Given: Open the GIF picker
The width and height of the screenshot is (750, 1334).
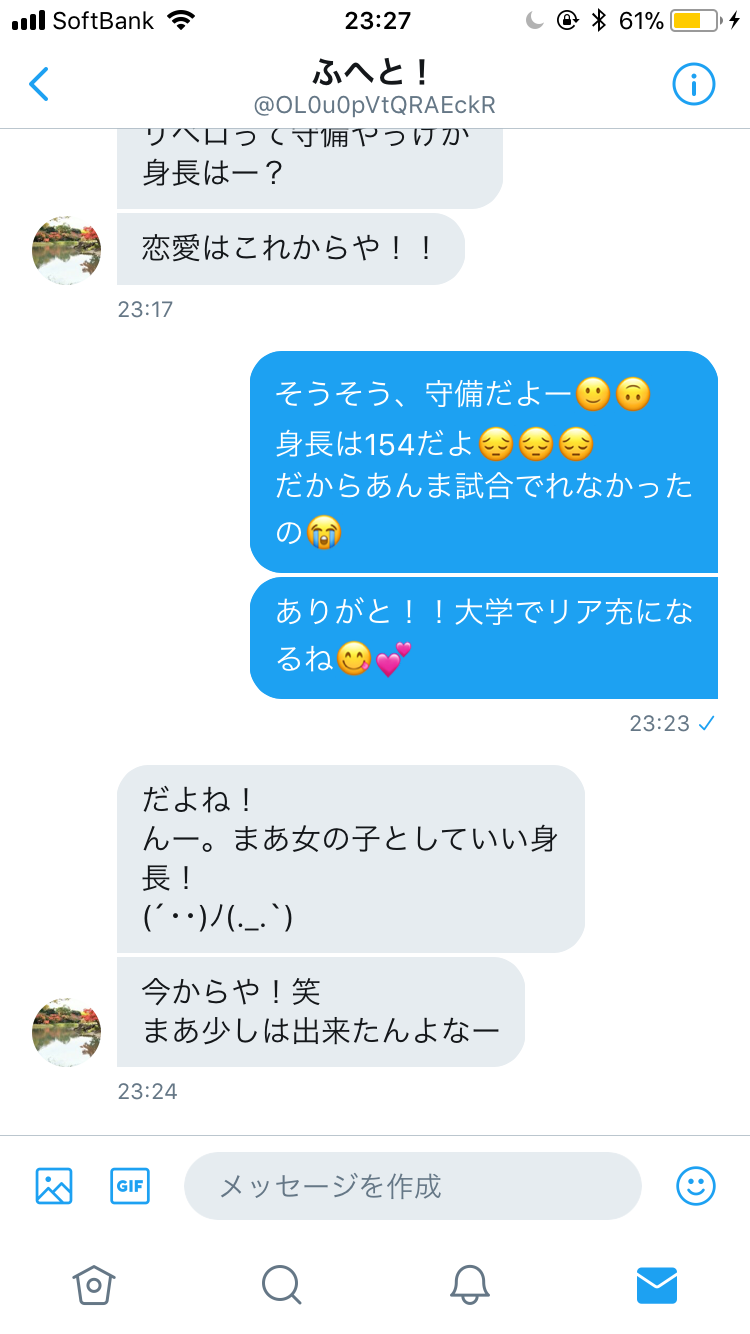Looking at the screenshot, I should point(130,1186).
